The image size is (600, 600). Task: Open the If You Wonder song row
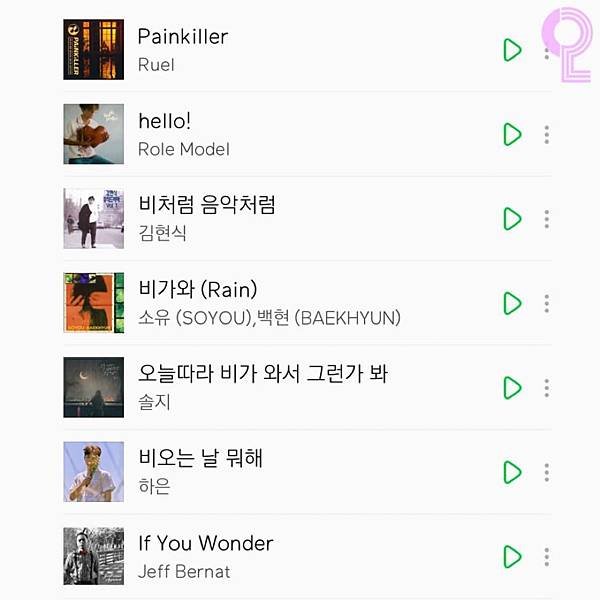pyautogui.click(x=300, y=557)
